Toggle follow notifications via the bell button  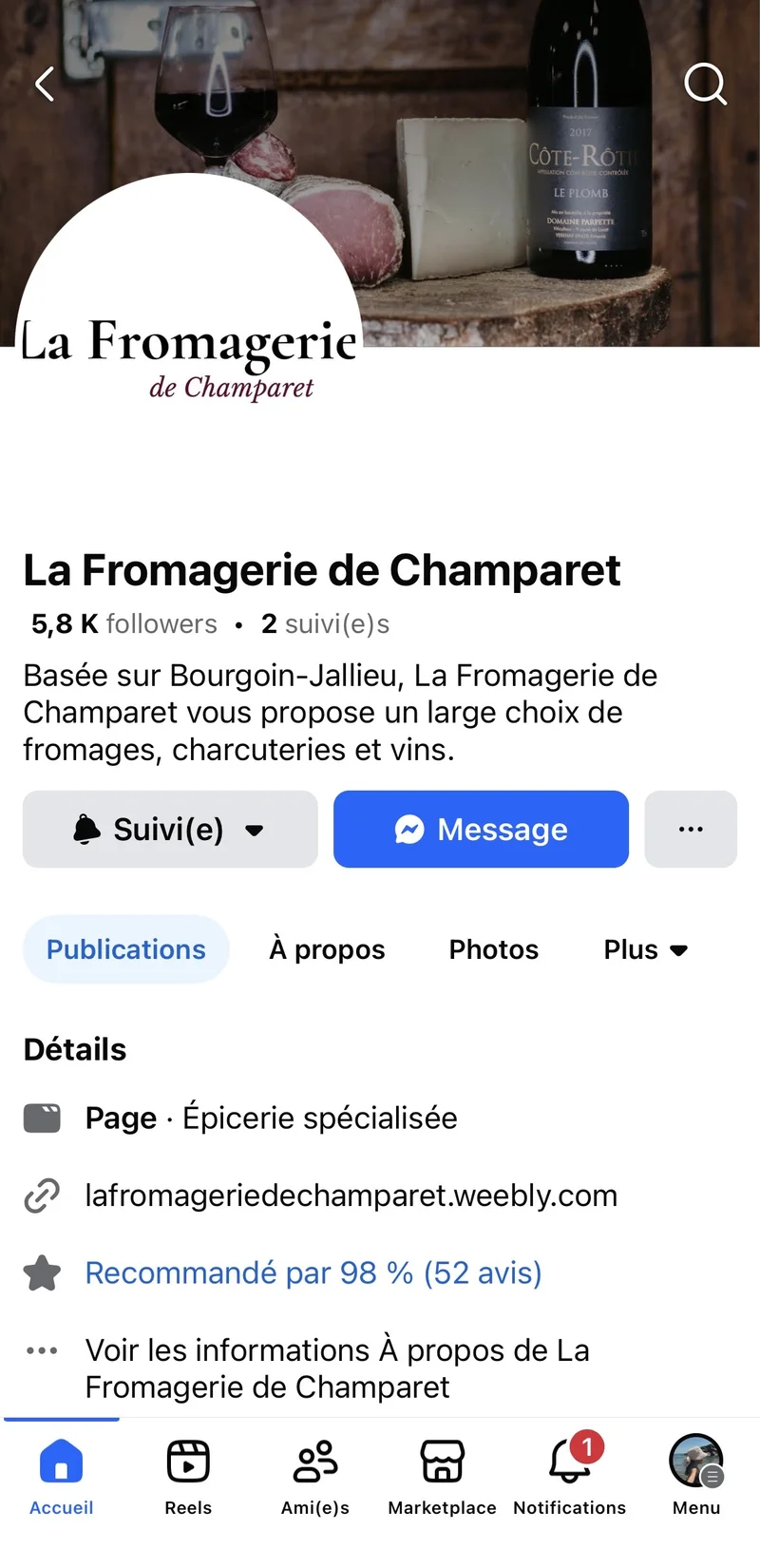pyautogui.click(x=86, y=829)
